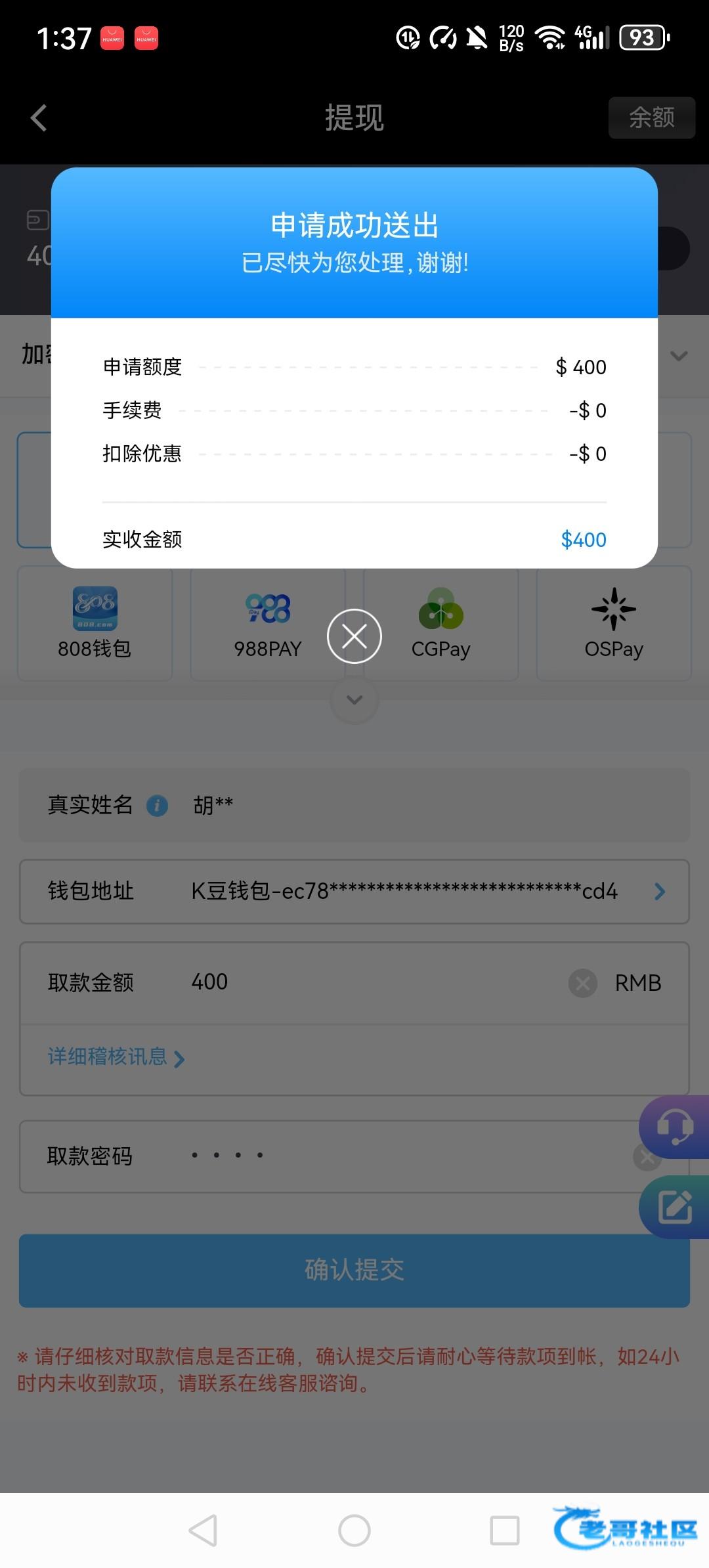Open the customer service headset button
This screenshot has width=709, height=1568.
675,1127
